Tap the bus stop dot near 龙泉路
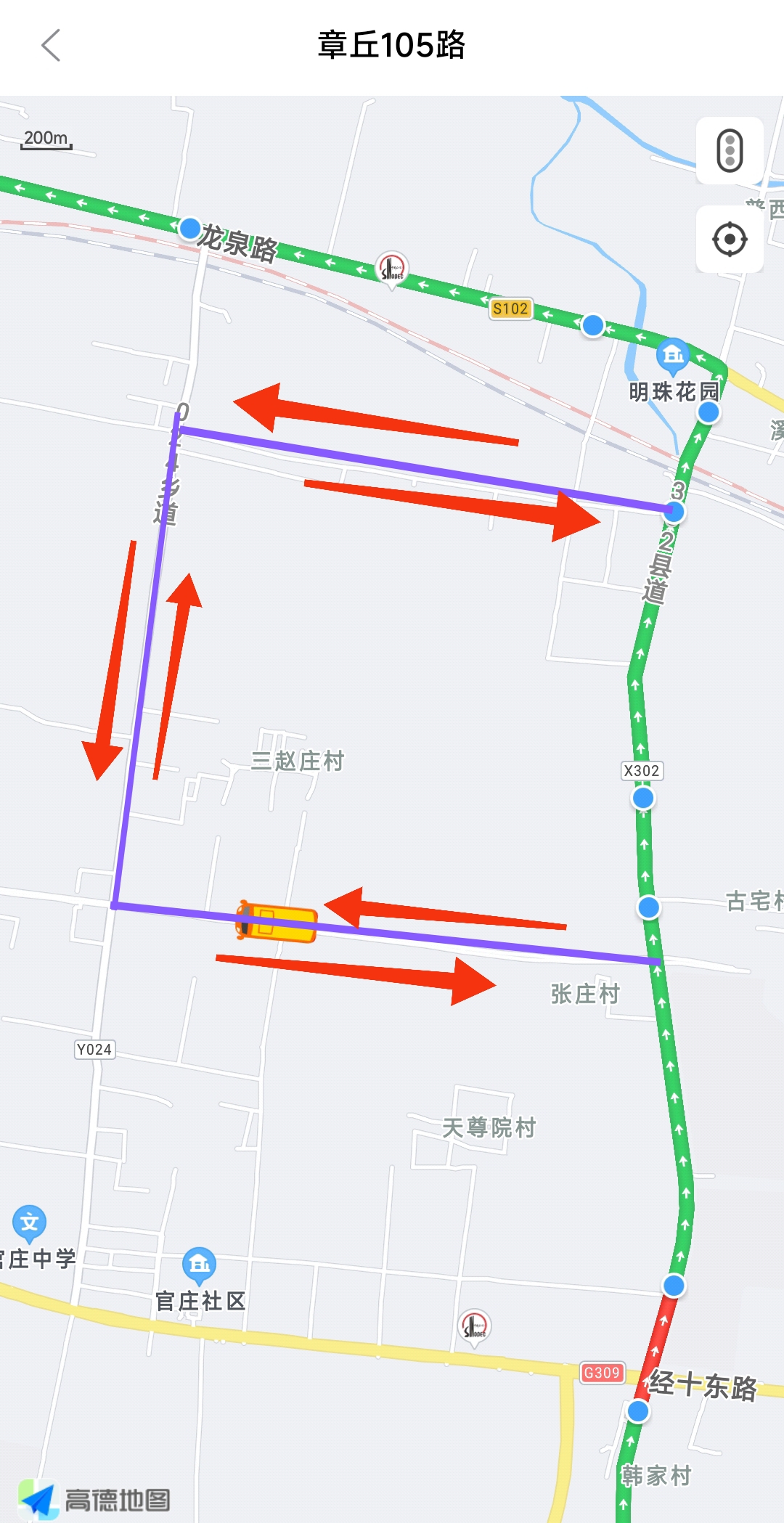Image resolution: width=784 pixels, height=1523 pixels. 190,228
